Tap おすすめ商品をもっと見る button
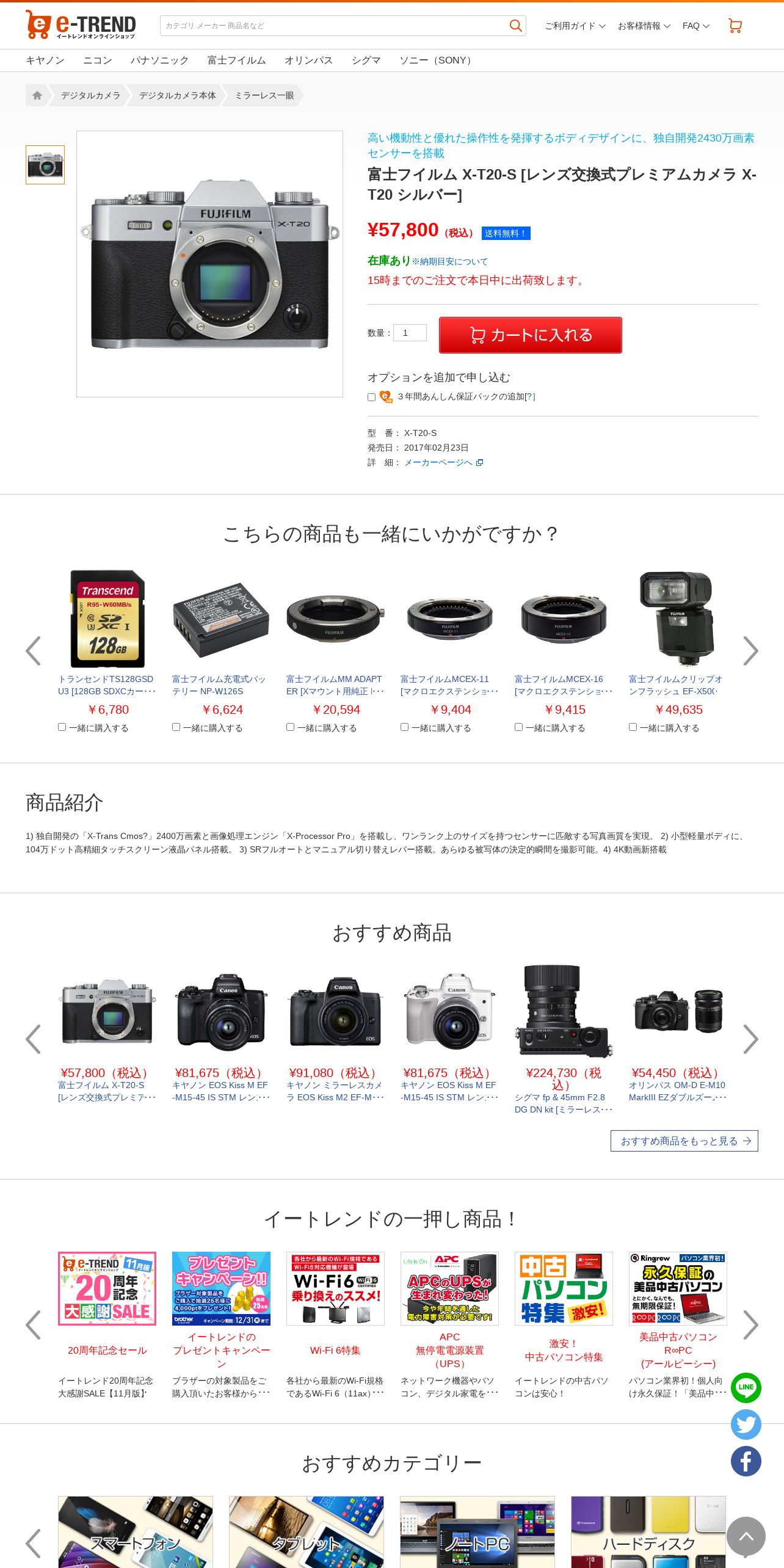Viewport: 784px width, 1568px height. (x=684, y=1141)
